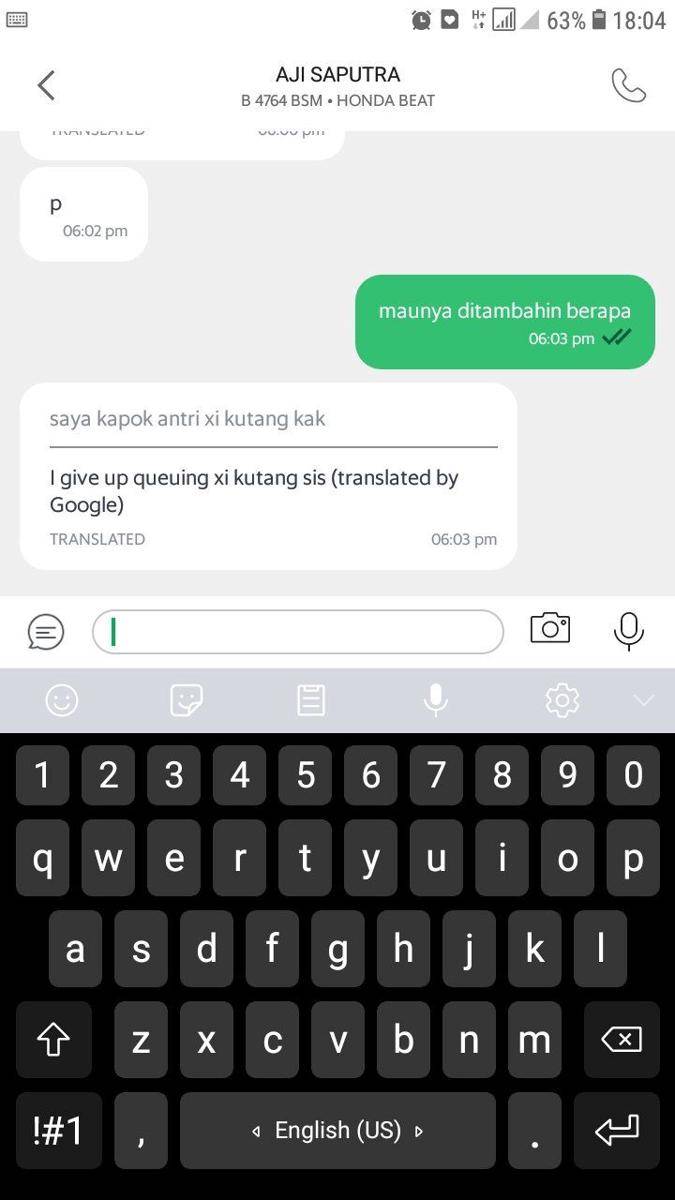Focus the message text field
The width and height of the screenshot is (675, 1200).
[x=298, y=632]
